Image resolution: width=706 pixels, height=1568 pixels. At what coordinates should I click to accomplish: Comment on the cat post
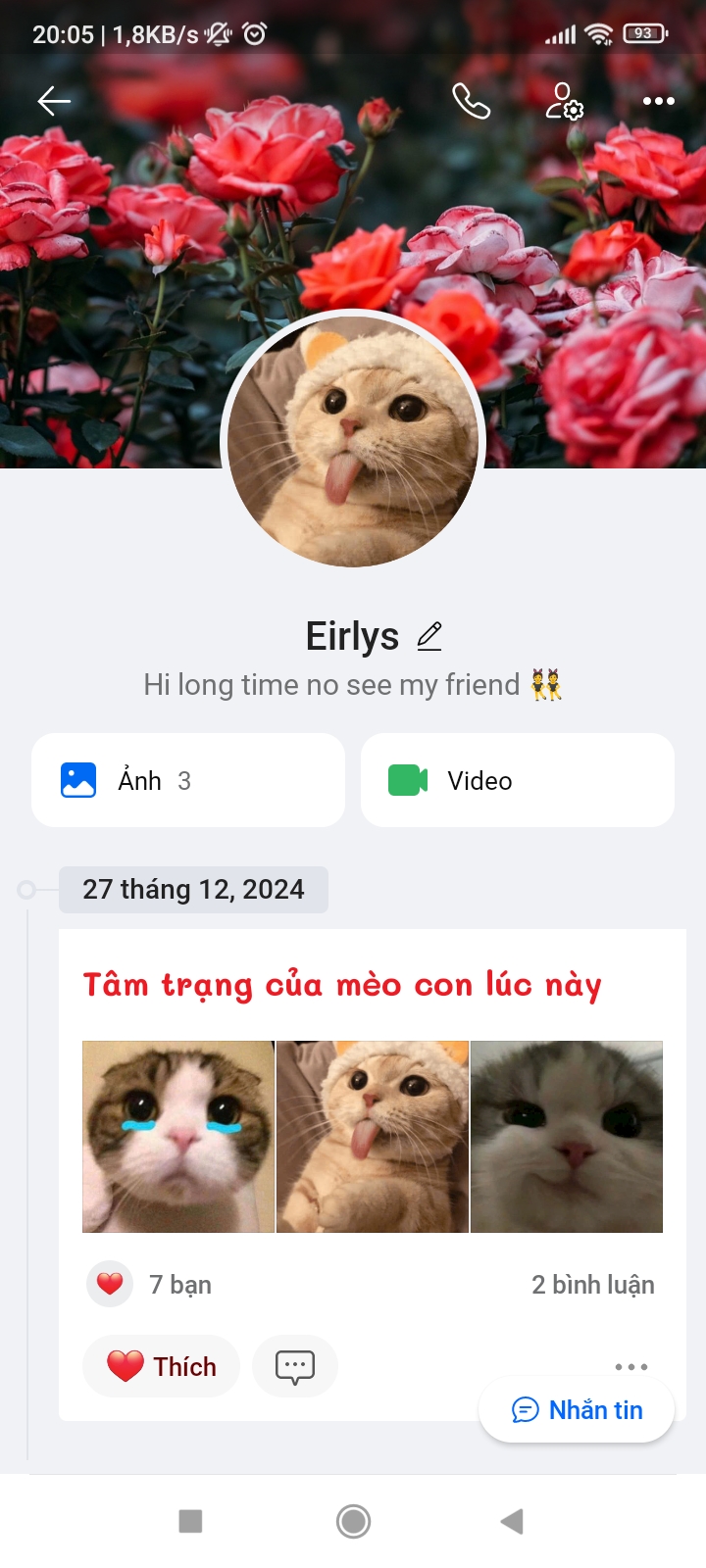click(x=295, y=1366)
